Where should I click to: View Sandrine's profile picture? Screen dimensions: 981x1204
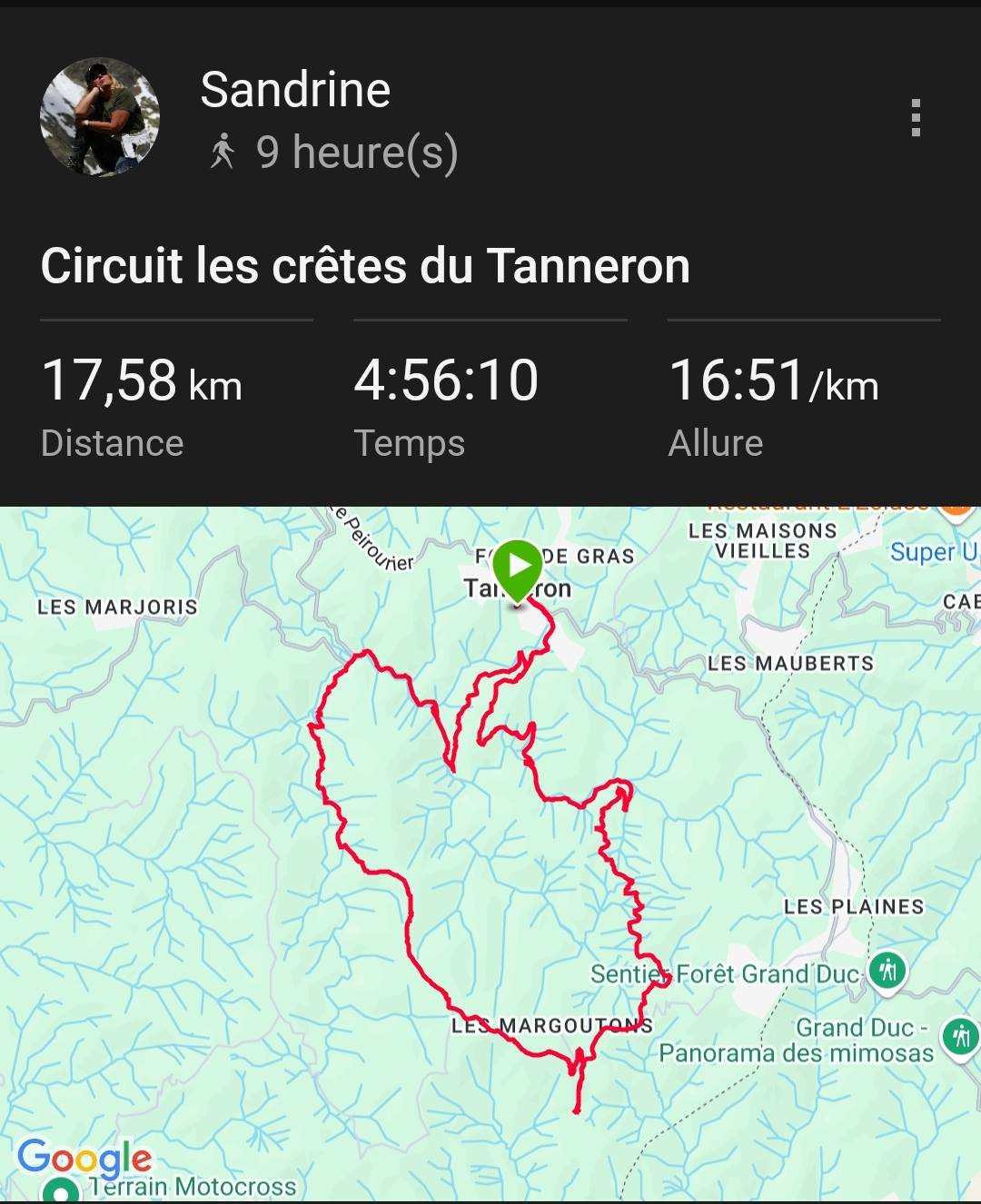100,118
